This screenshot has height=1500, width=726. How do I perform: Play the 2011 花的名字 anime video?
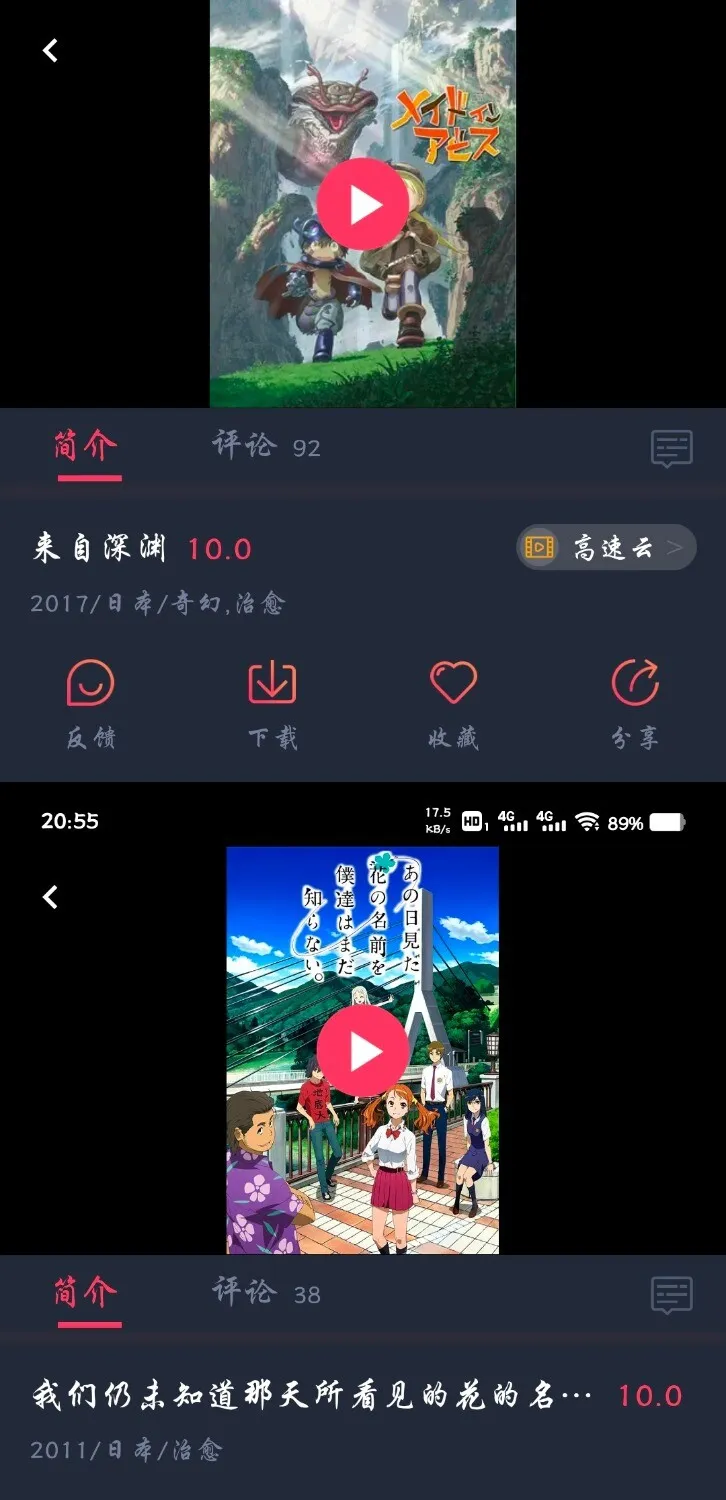click(363, 1051)
